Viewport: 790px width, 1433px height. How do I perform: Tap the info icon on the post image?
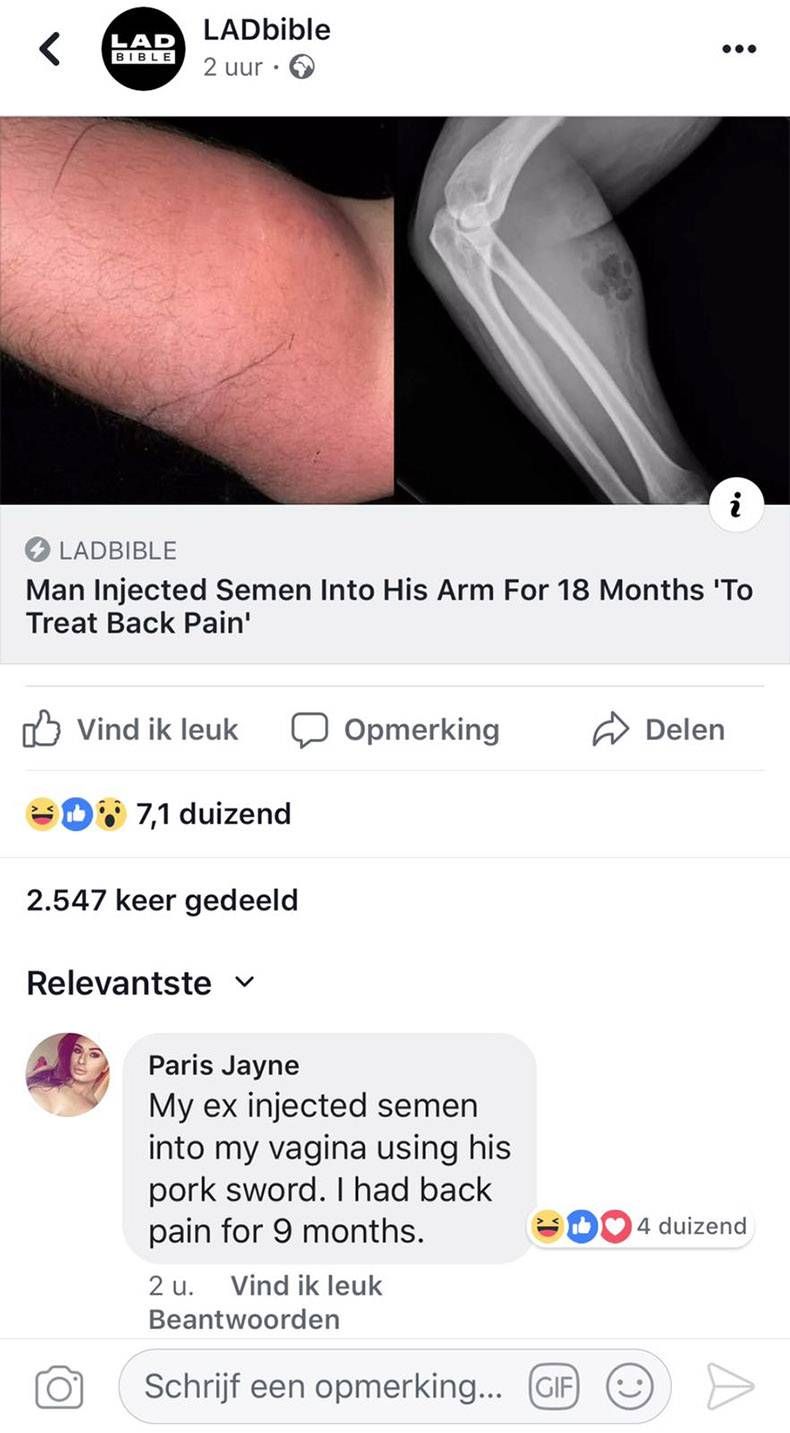(x=736, y=505)
